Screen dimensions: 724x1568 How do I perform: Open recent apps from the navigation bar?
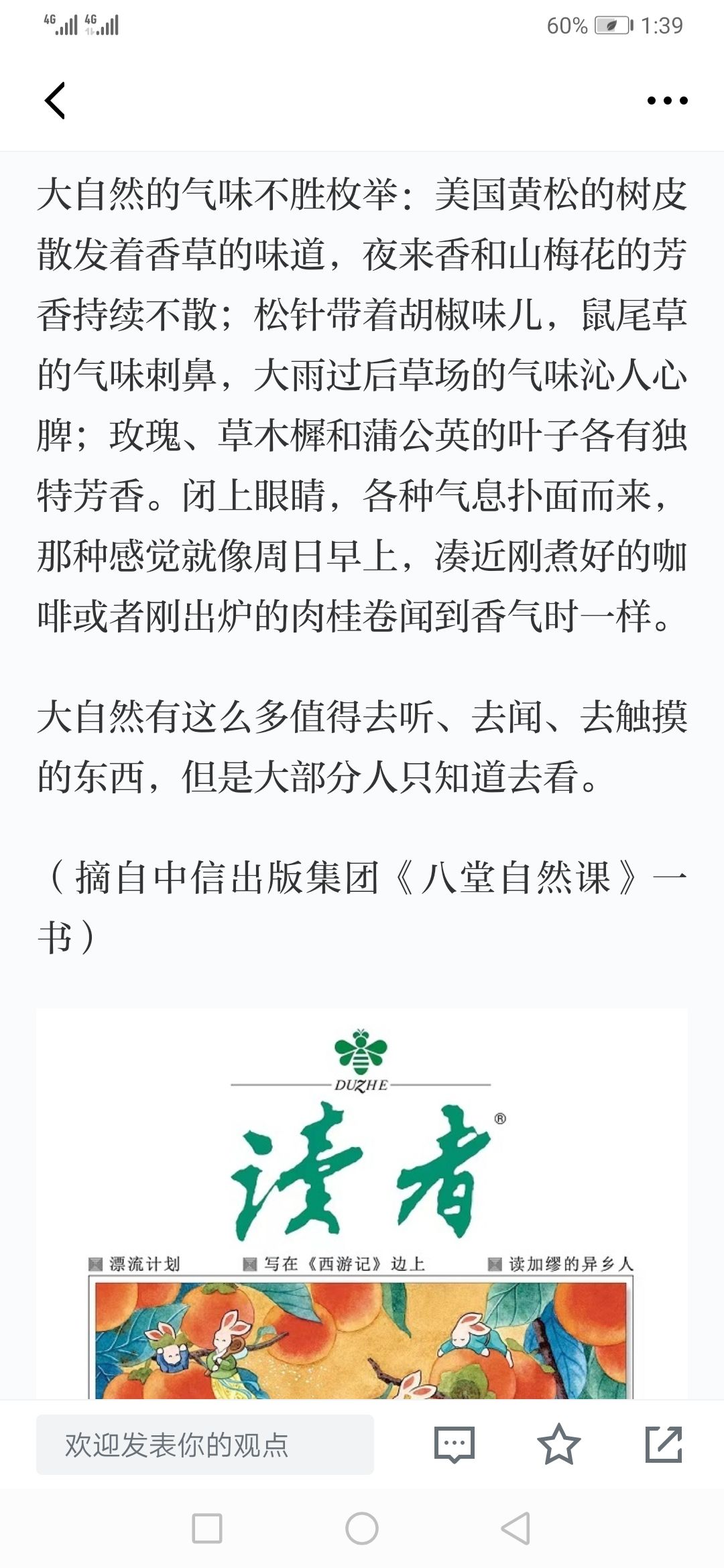(x=207, y=1528)
